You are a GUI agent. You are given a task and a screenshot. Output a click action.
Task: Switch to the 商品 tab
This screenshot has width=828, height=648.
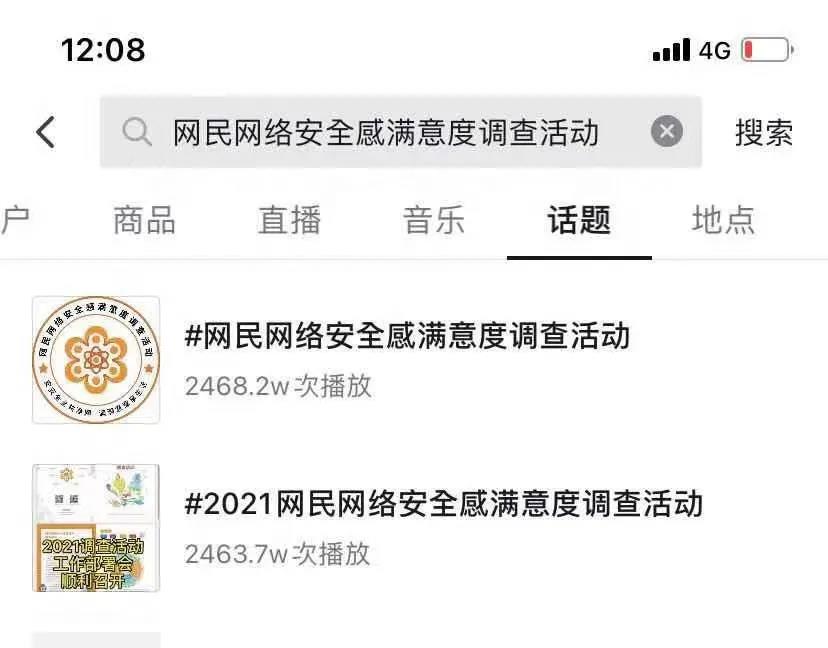point(144,220)
